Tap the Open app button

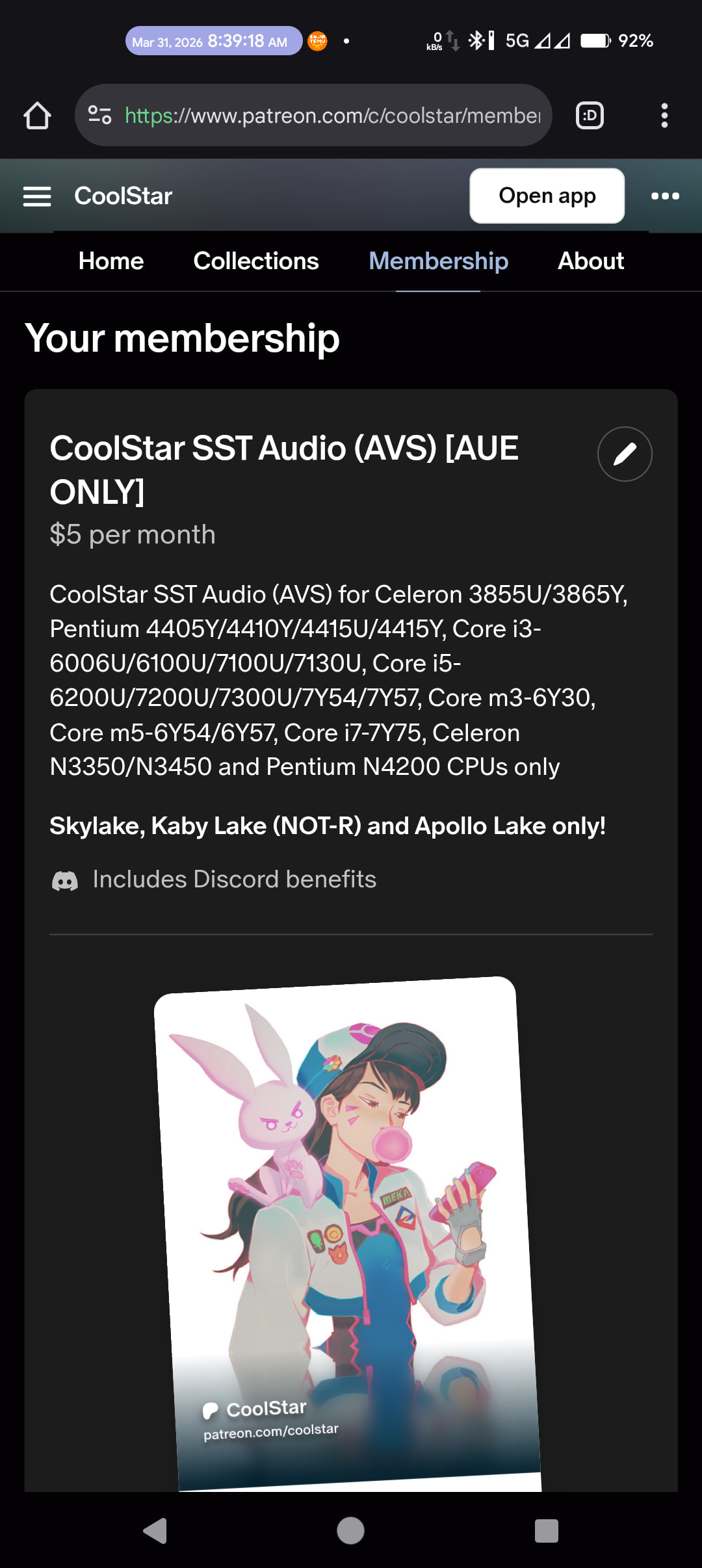coord(547,196)
